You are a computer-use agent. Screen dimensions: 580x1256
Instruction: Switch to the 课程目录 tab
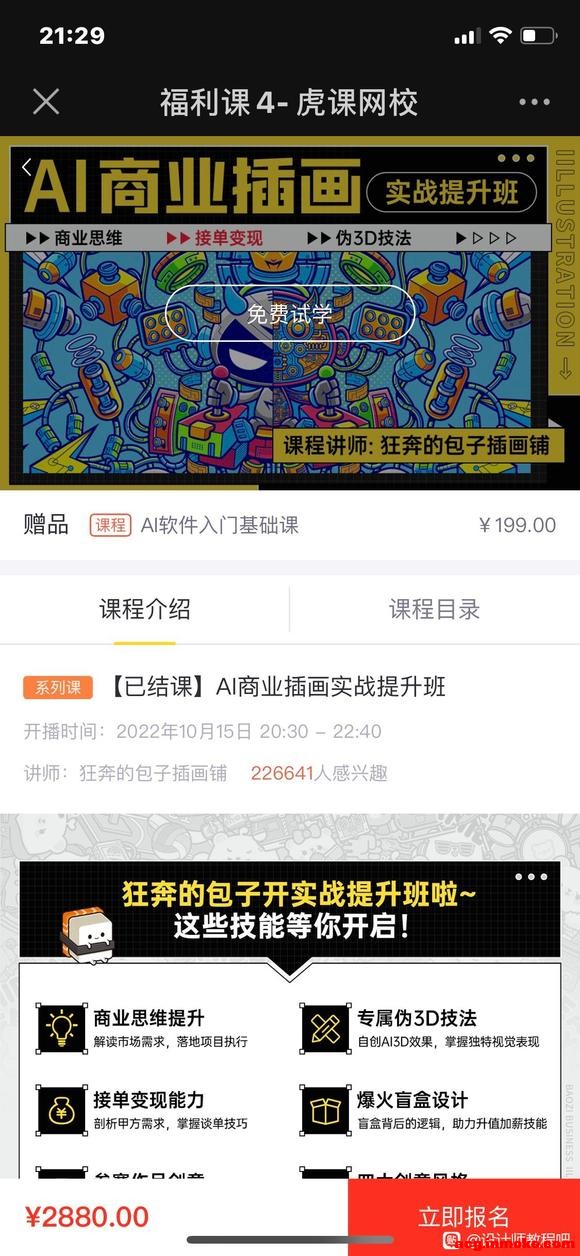(x=435, y=609)
